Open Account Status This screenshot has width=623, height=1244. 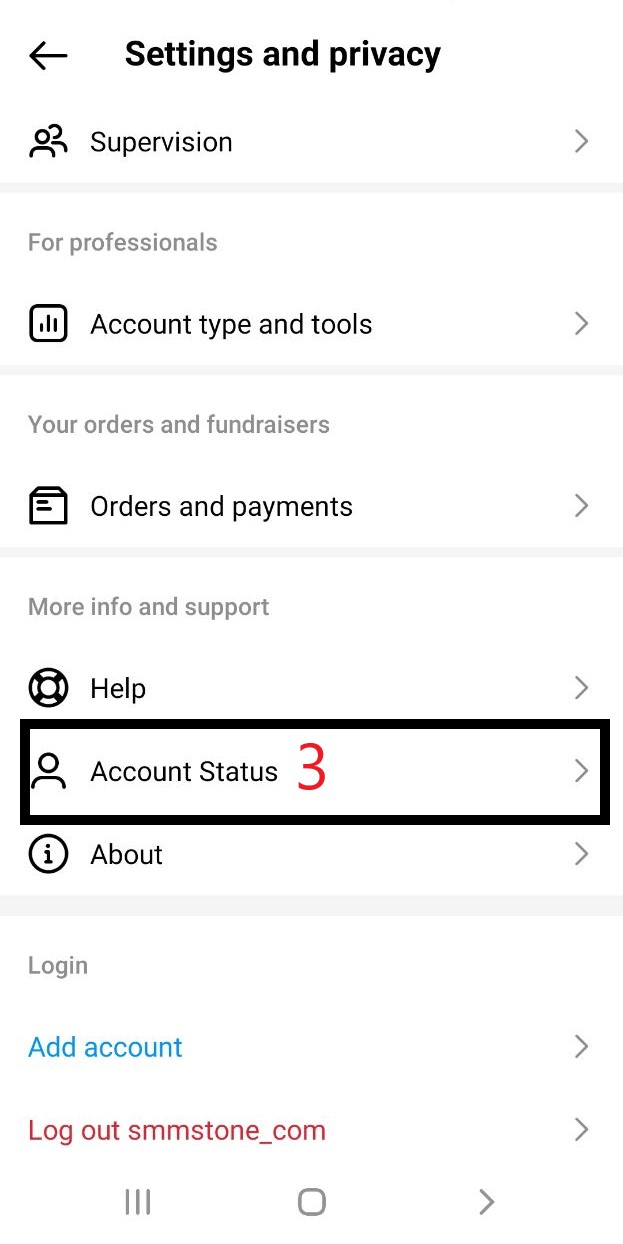pos(311,771)
